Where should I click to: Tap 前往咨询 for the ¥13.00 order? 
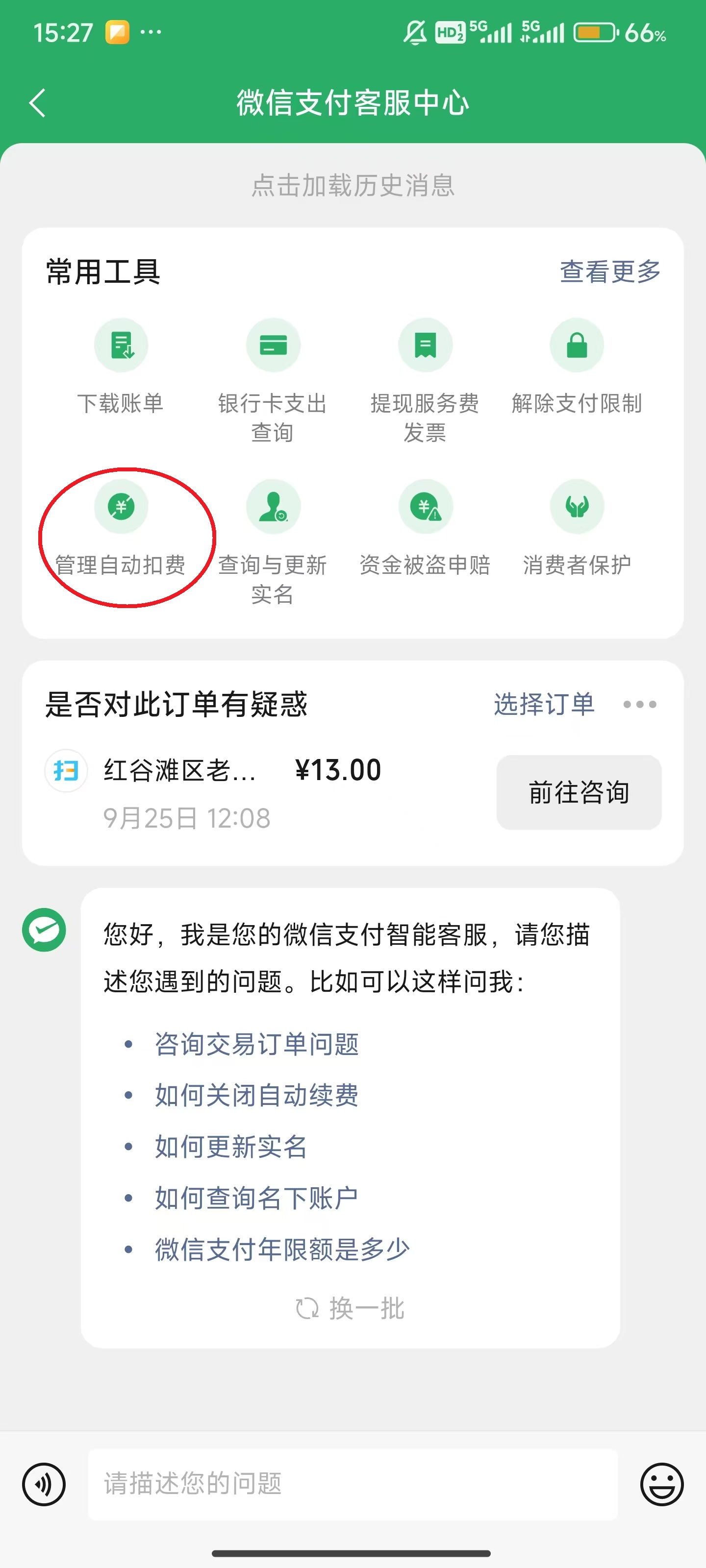[579, 792]
